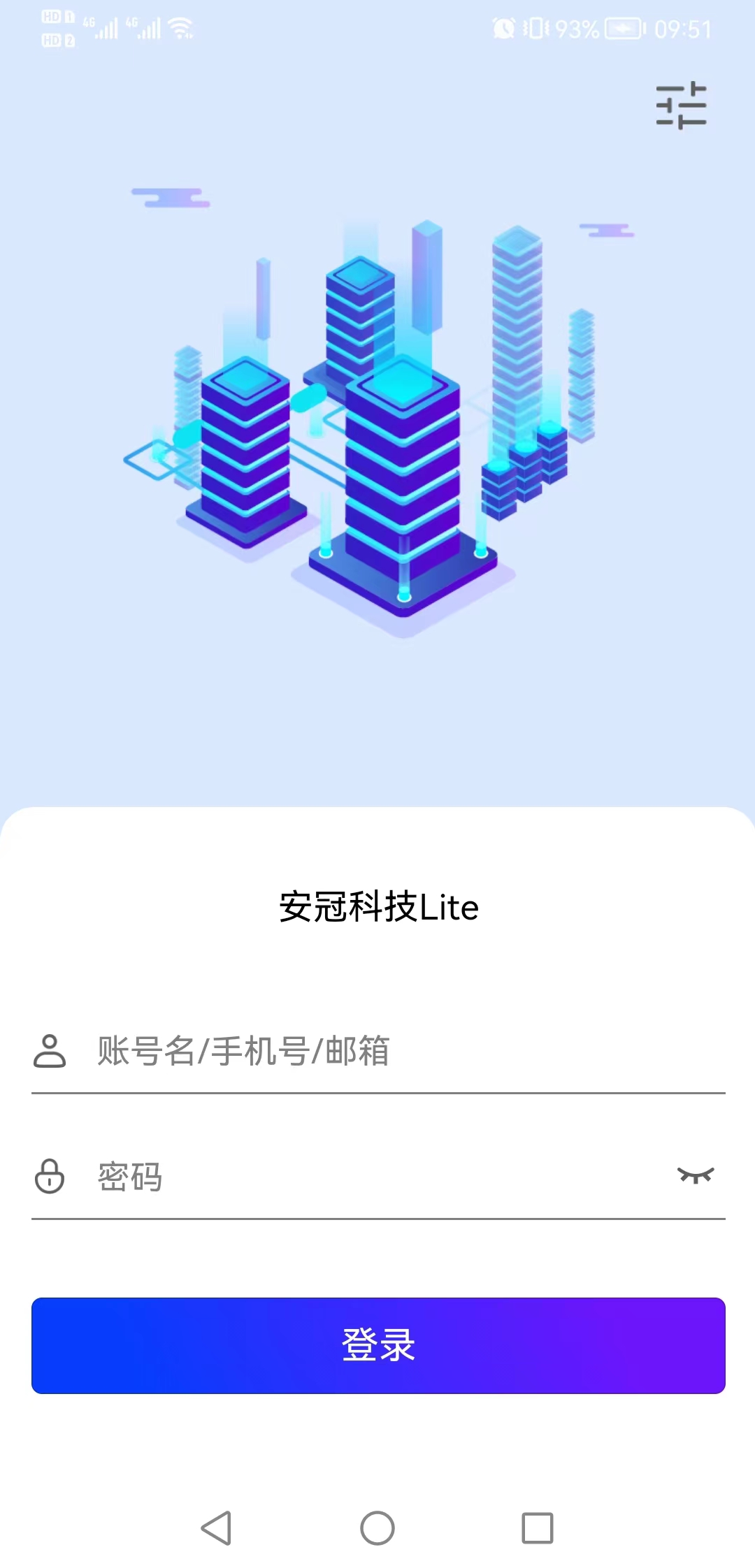
Task: Toggle password visibility eye icon
Action: point(695,1175)
